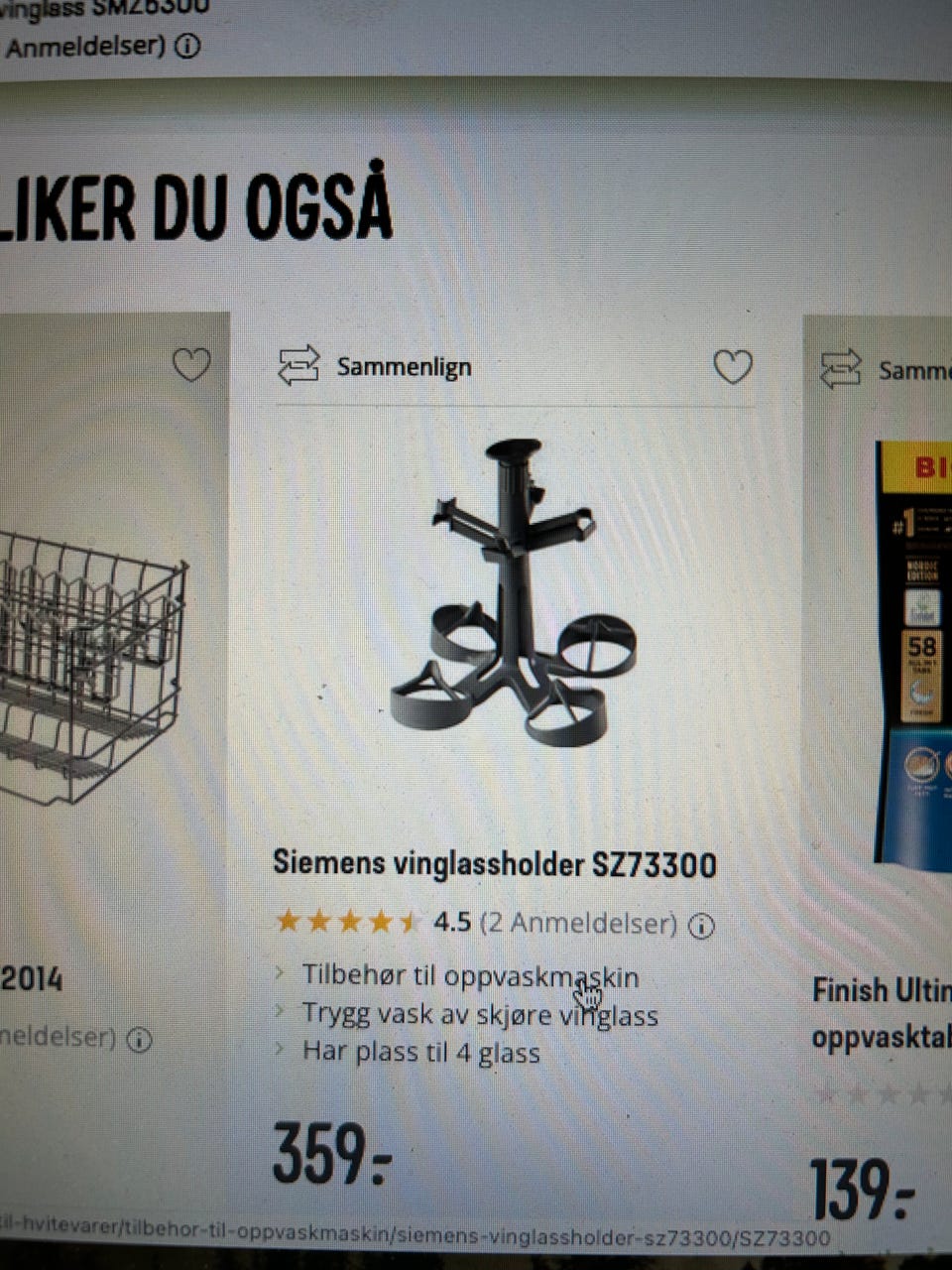Expand the Tilbehør til oppvaskmaskin chevron

click(x=280, y=975)
